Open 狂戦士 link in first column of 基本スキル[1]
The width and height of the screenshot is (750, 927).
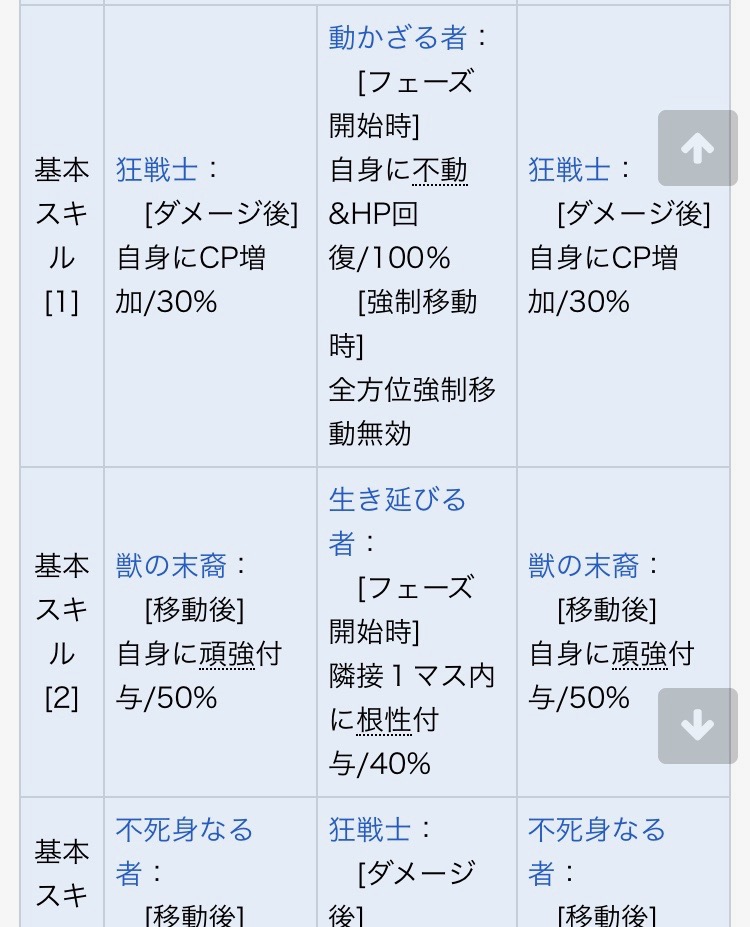click(156, 170)
